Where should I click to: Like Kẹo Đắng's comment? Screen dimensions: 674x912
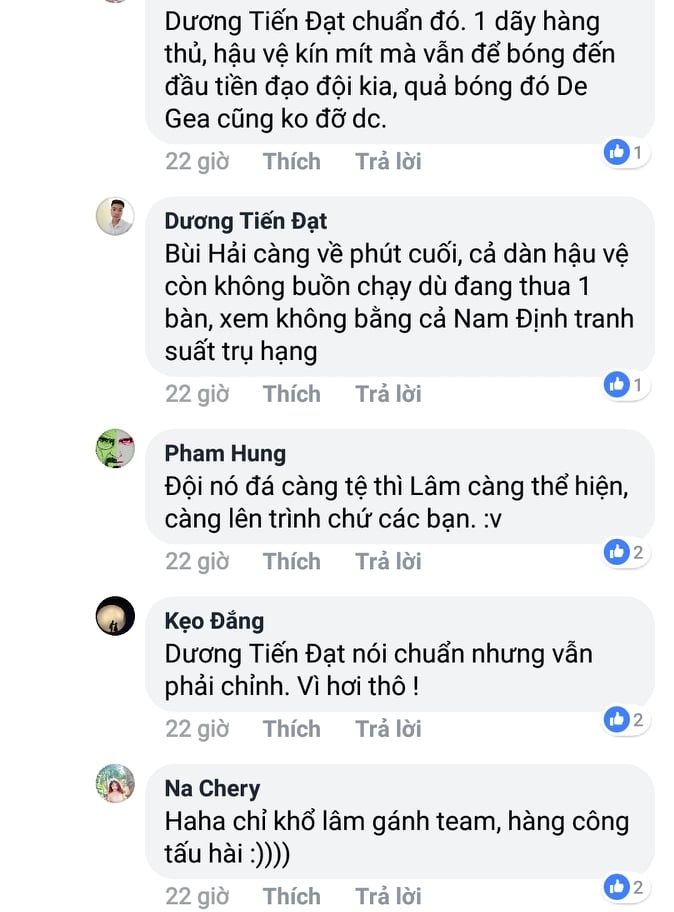point(291,729)
